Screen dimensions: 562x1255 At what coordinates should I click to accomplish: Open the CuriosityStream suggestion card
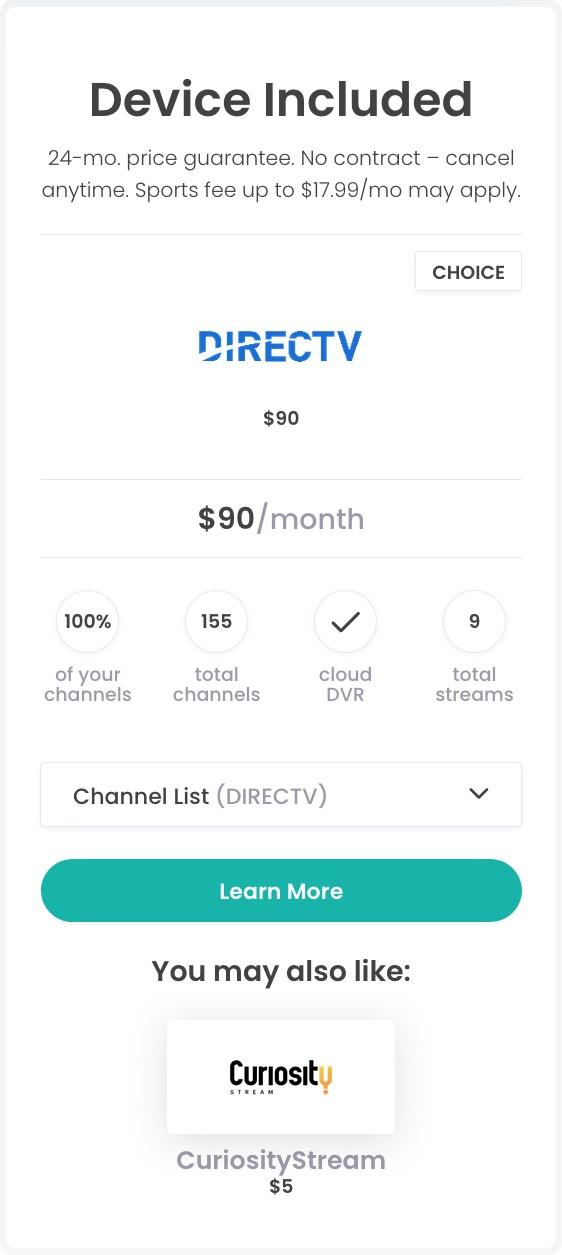click(x=281, y=1077)
